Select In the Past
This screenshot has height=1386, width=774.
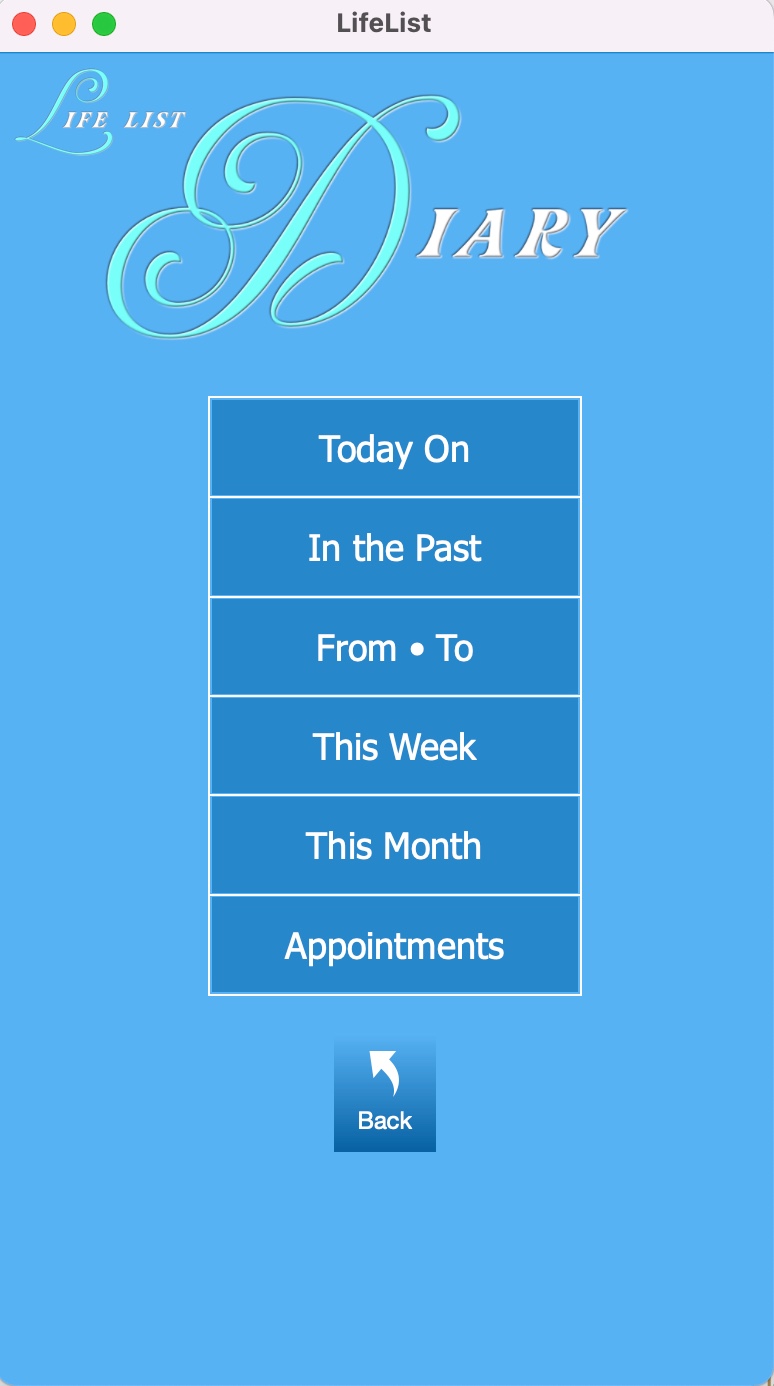(395, 547)
